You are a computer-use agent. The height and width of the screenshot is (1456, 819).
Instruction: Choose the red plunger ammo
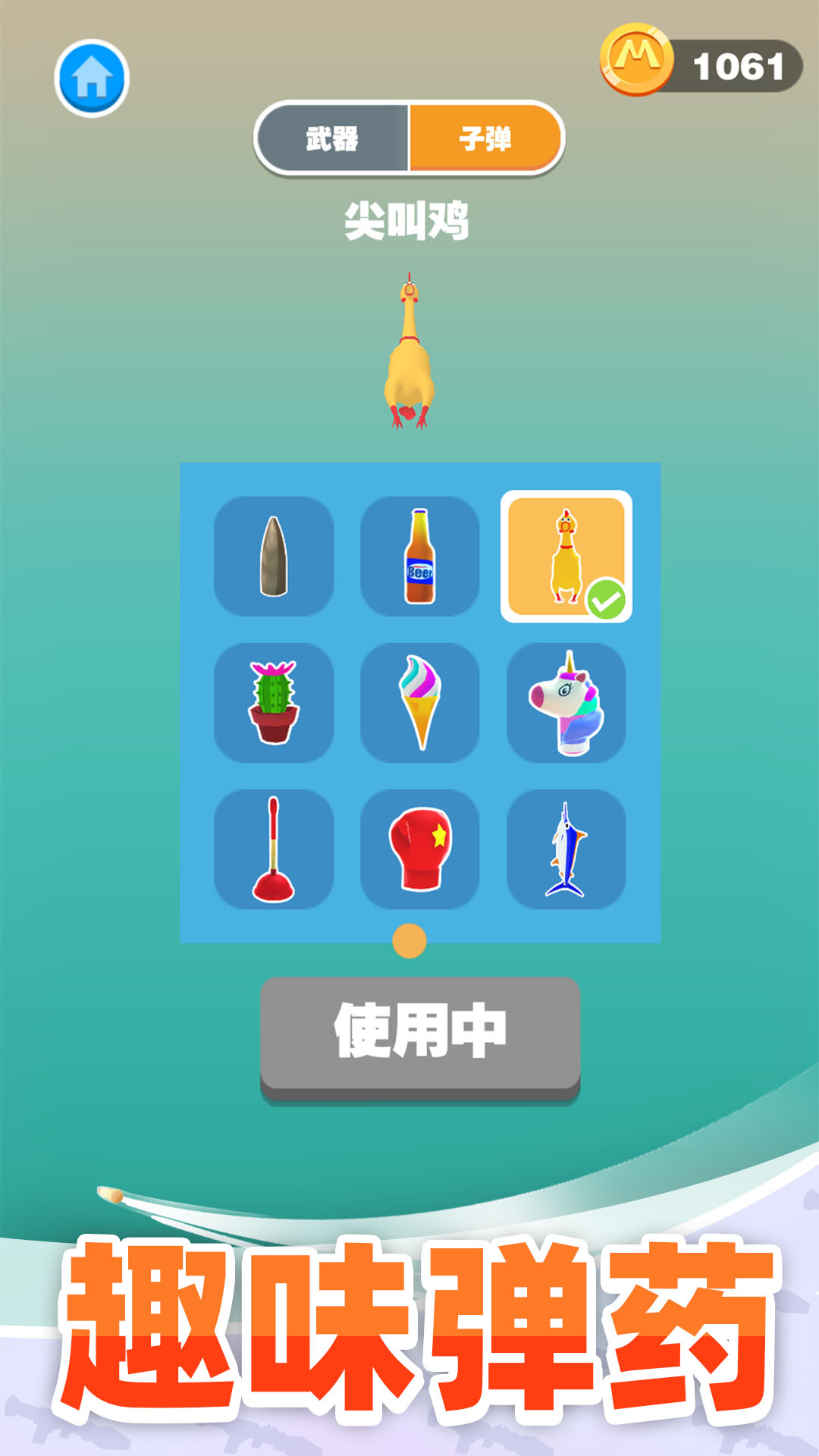(x=274, y=849)
